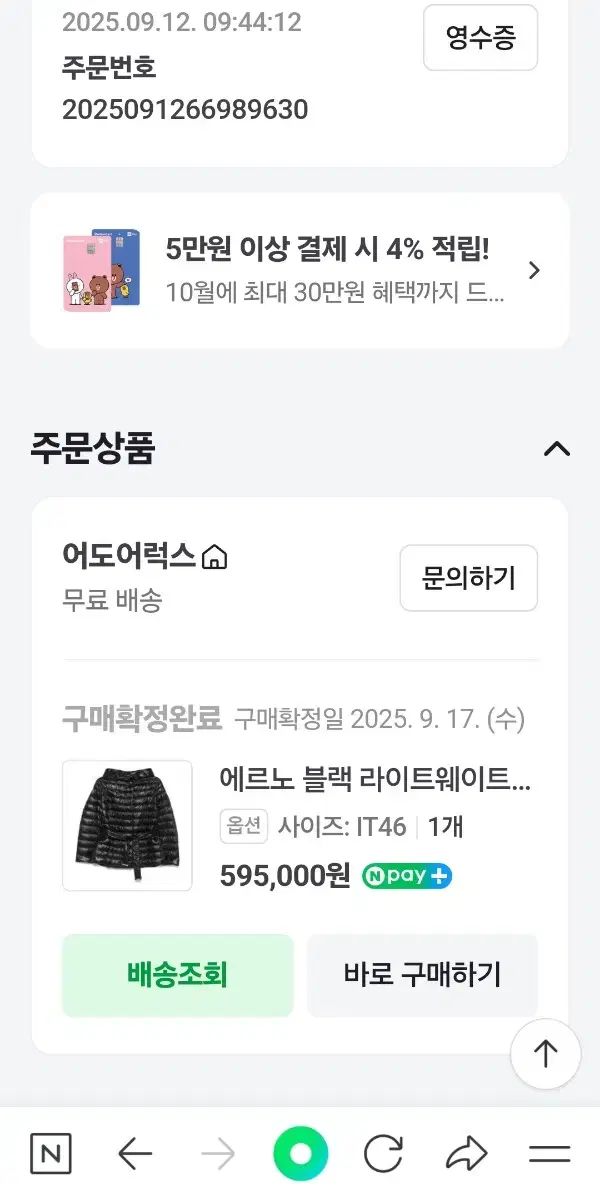Tap the green Naver circle button

coord(300,1154)
